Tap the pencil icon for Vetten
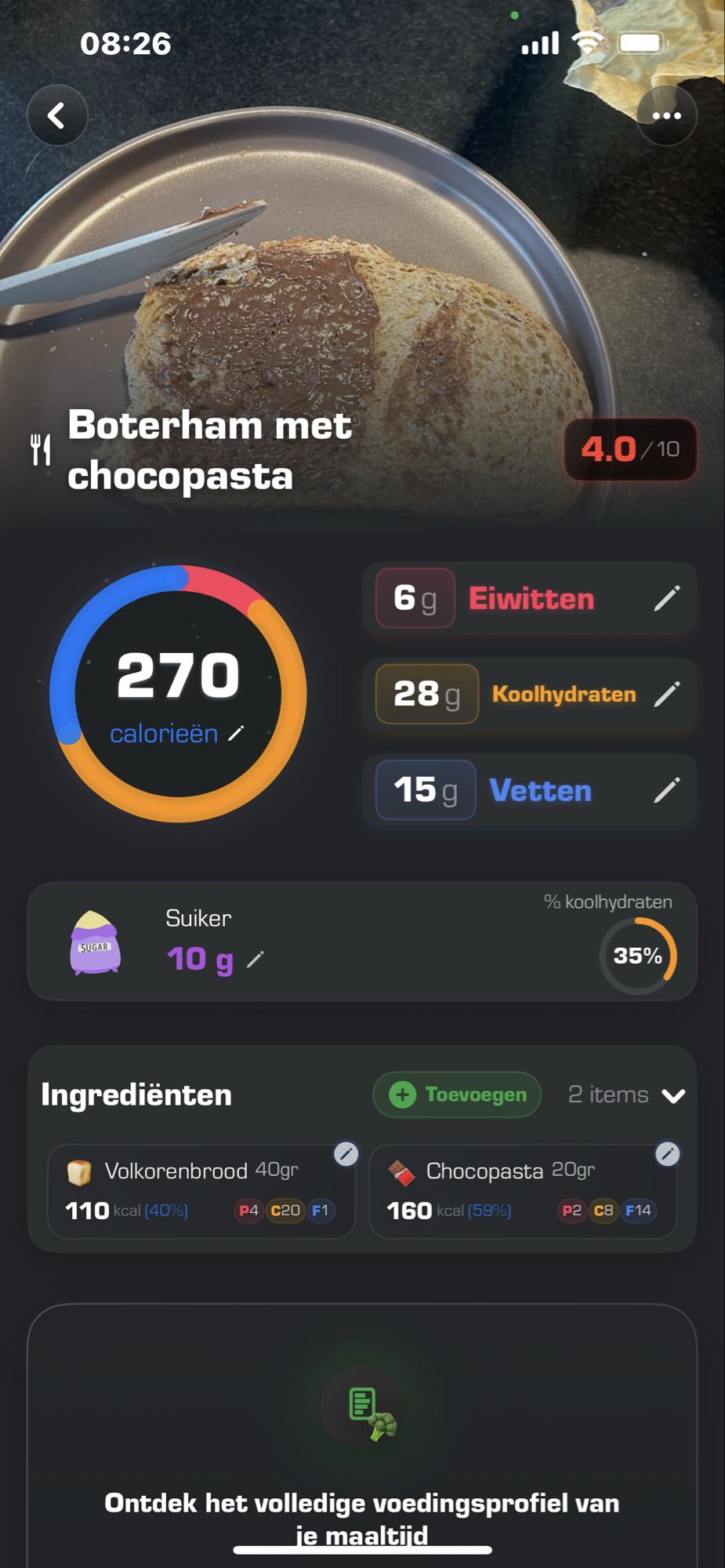725x1568 pixels. pyautogui.click(x=668, y=790)
